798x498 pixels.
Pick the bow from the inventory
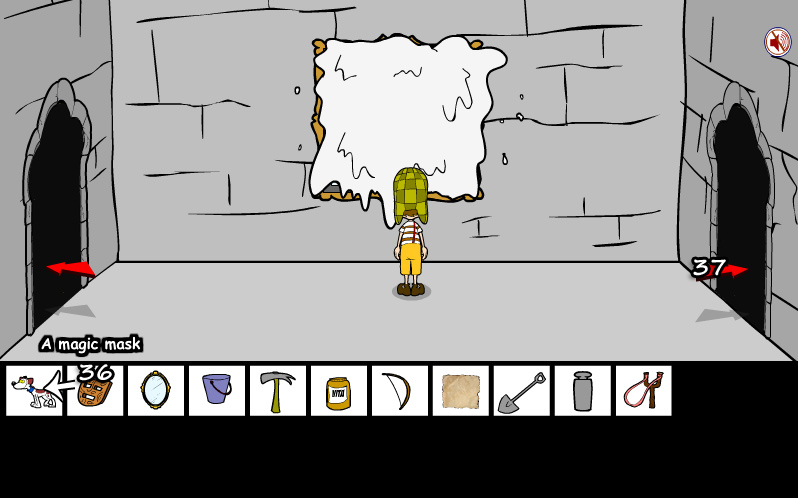400,391
